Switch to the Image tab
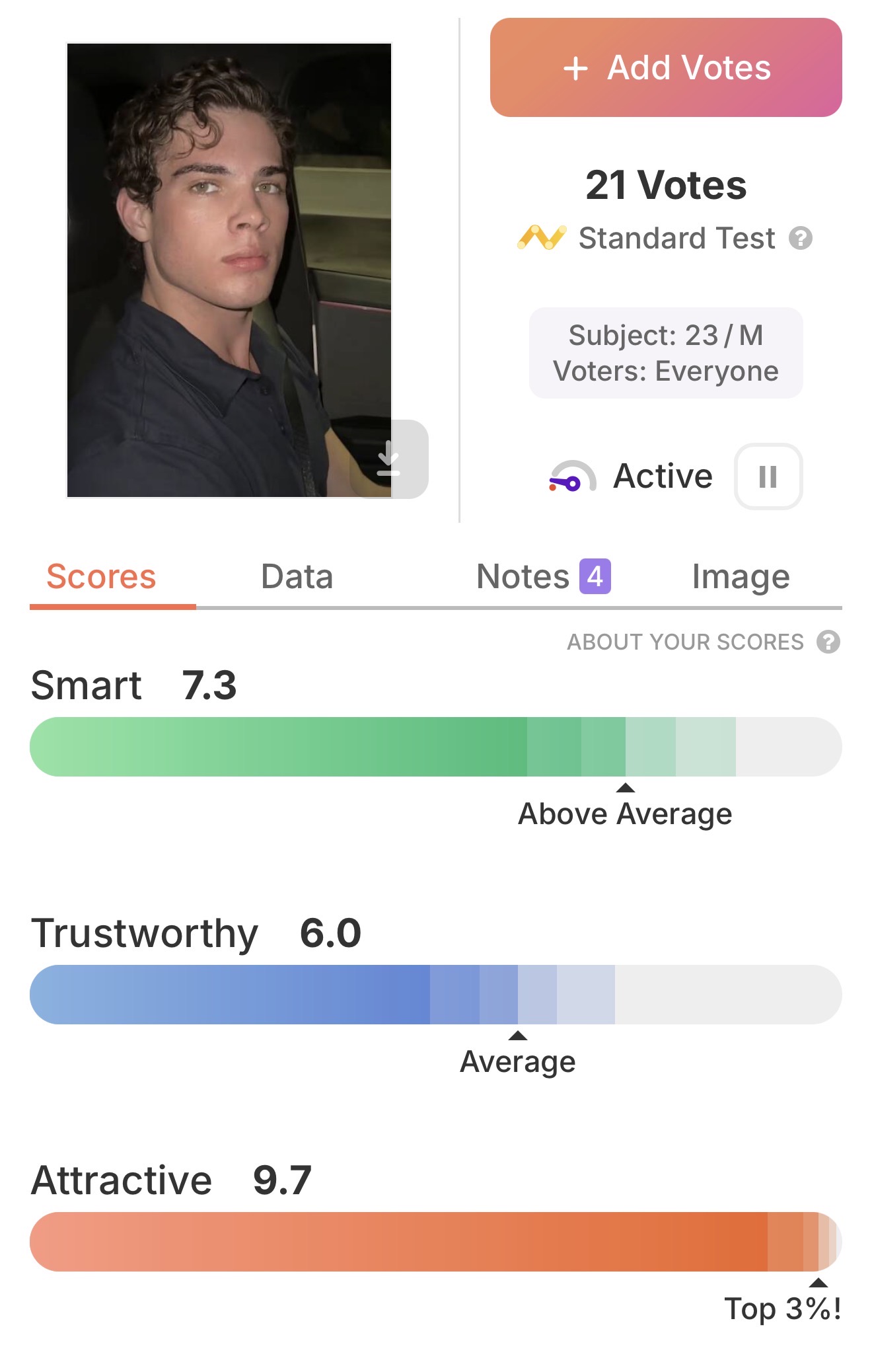The image size is (872, 1372). tap(740, 576)
